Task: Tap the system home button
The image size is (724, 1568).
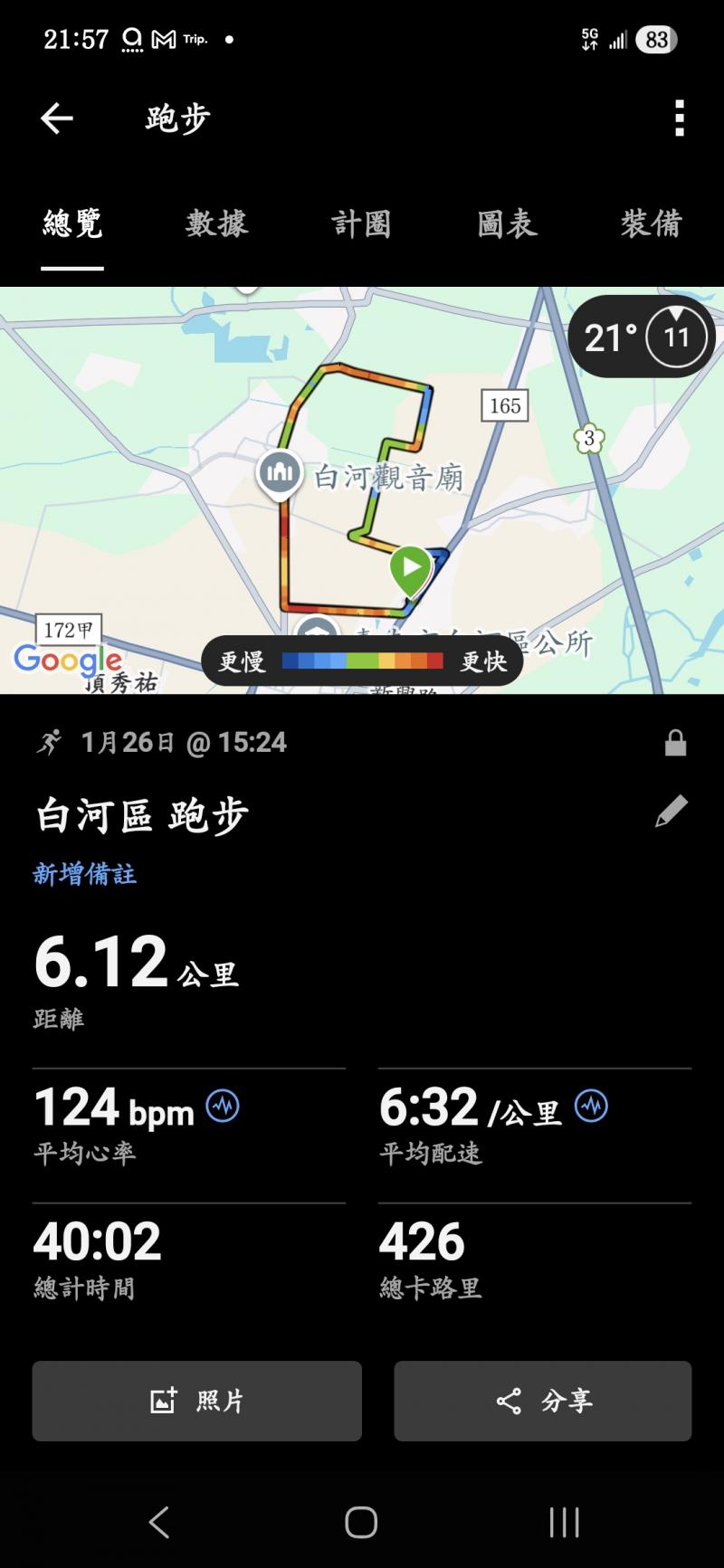Action: (361, 1523)
